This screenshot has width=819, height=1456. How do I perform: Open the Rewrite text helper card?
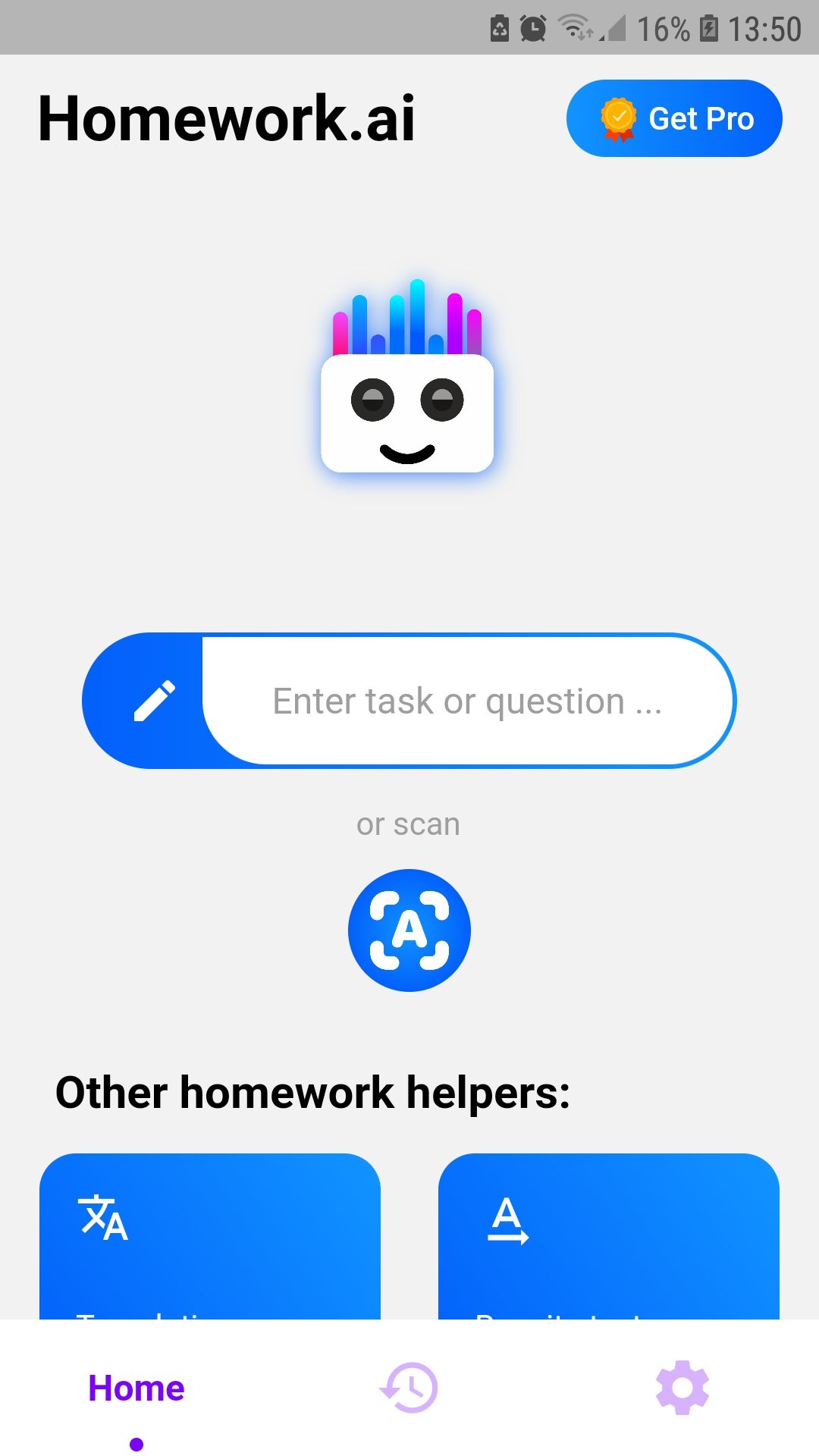608,1236
